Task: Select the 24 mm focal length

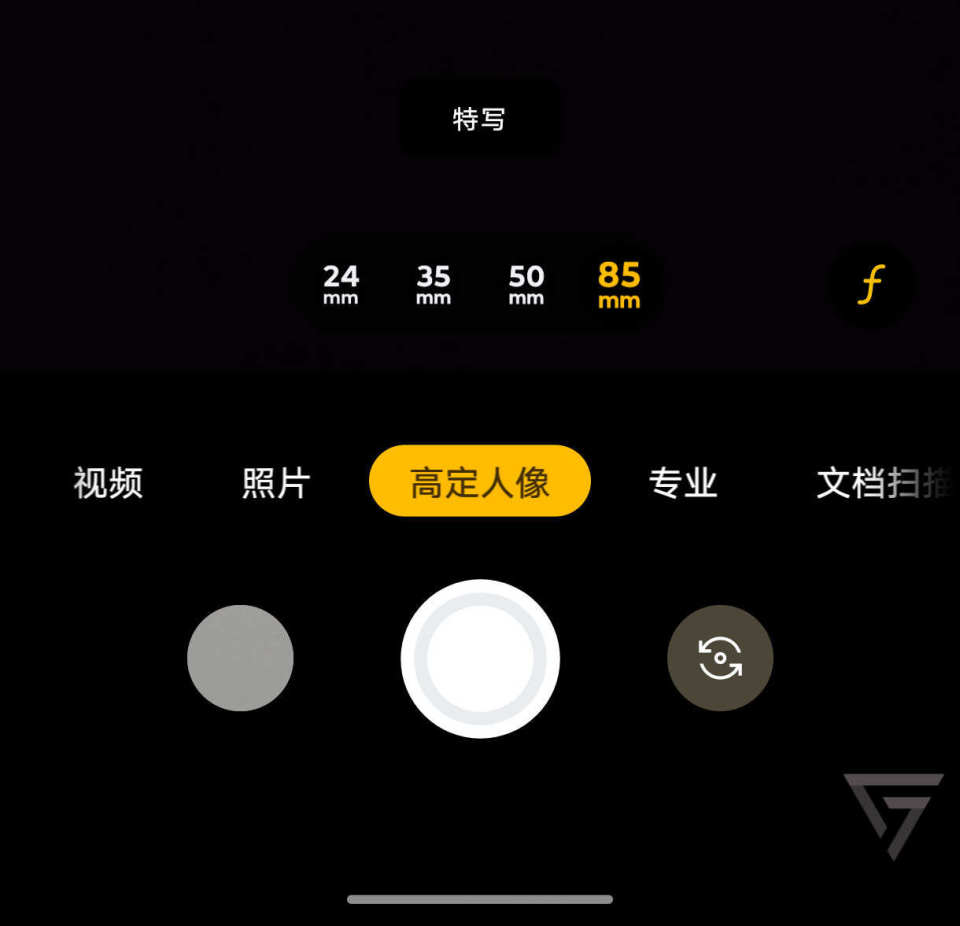Action: [x=341, y=284]
